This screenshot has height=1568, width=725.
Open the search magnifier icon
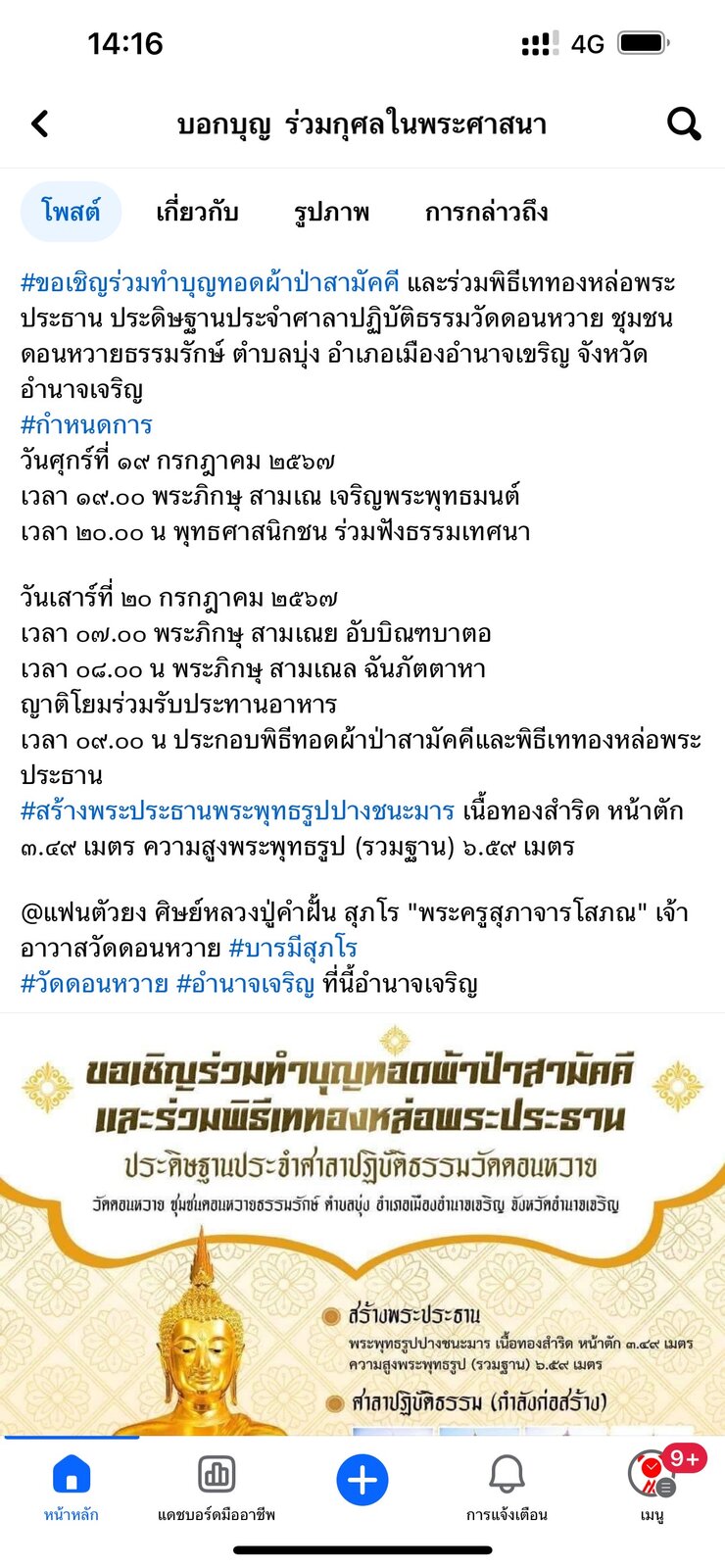(683, 124)
